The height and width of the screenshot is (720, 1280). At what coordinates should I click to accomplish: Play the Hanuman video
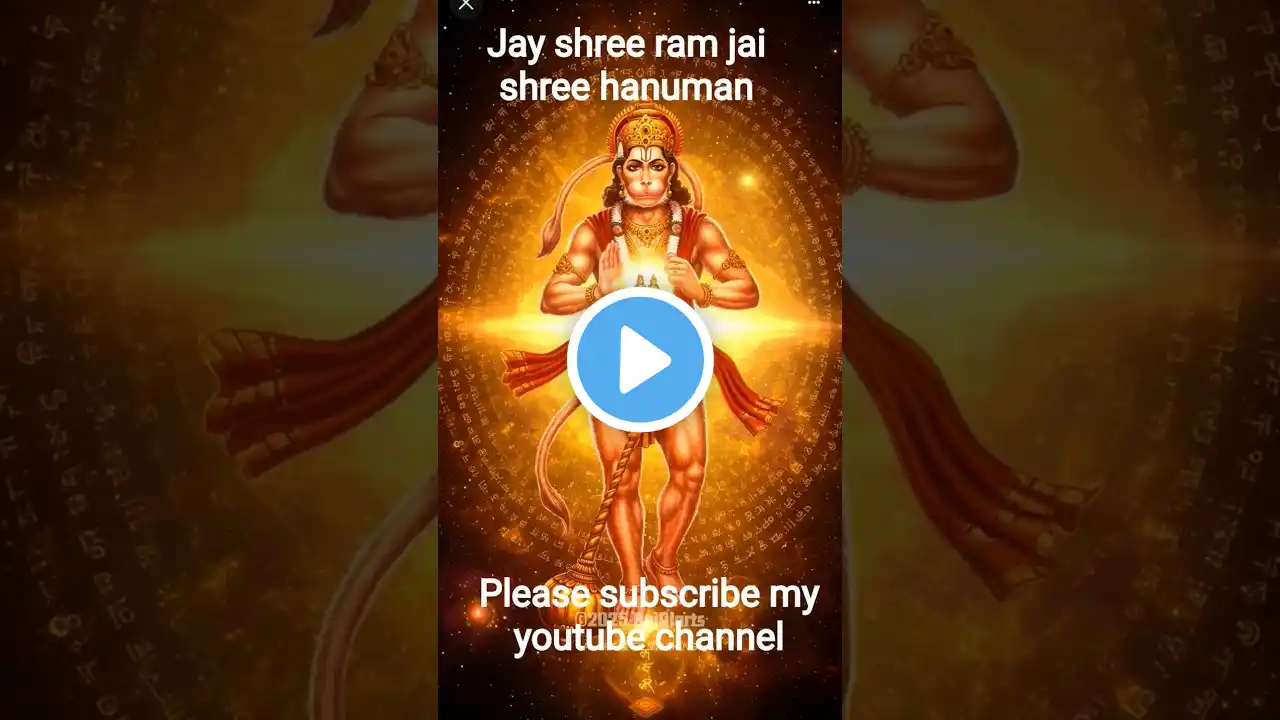[640, 361]
